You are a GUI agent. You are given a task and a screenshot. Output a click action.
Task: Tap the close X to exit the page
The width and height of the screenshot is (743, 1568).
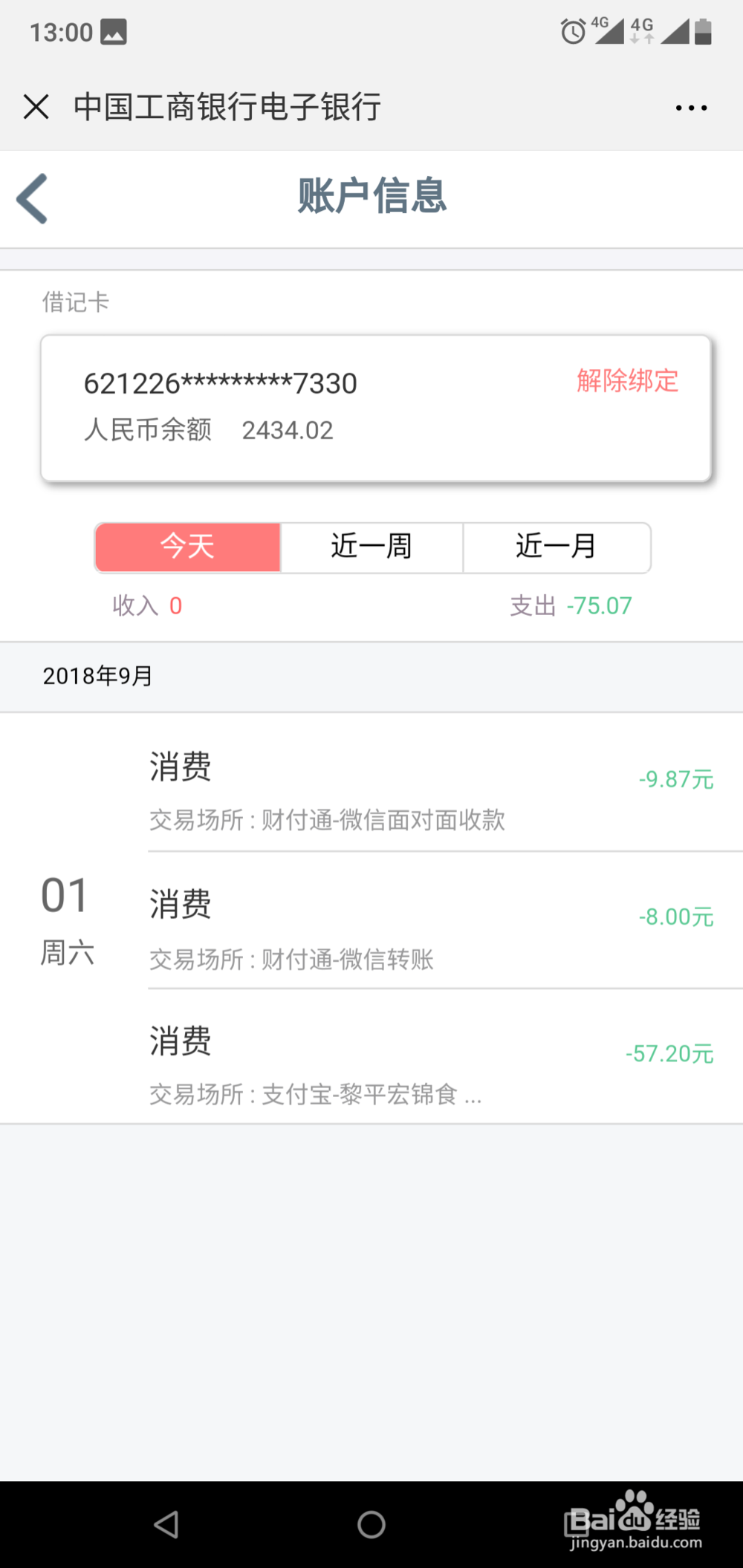35,107
